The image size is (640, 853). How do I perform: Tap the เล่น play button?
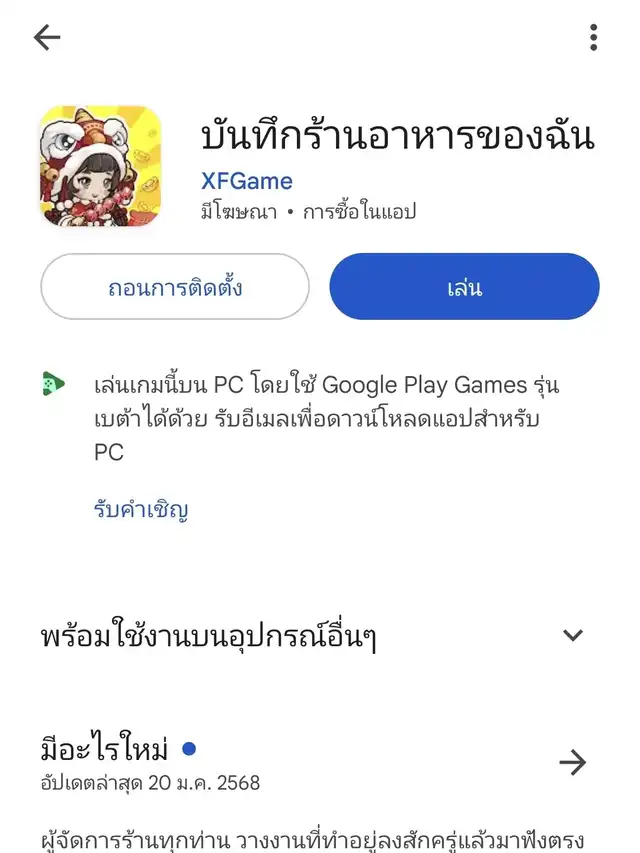click(x=464, y=287)
